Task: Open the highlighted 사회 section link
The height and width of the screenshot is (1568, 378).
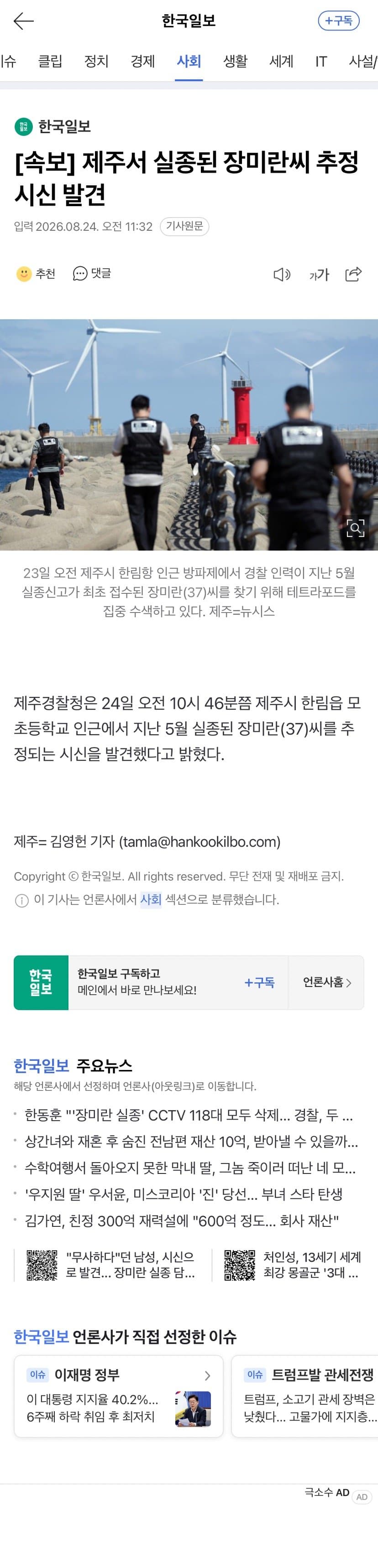Action: click(151, 900)
